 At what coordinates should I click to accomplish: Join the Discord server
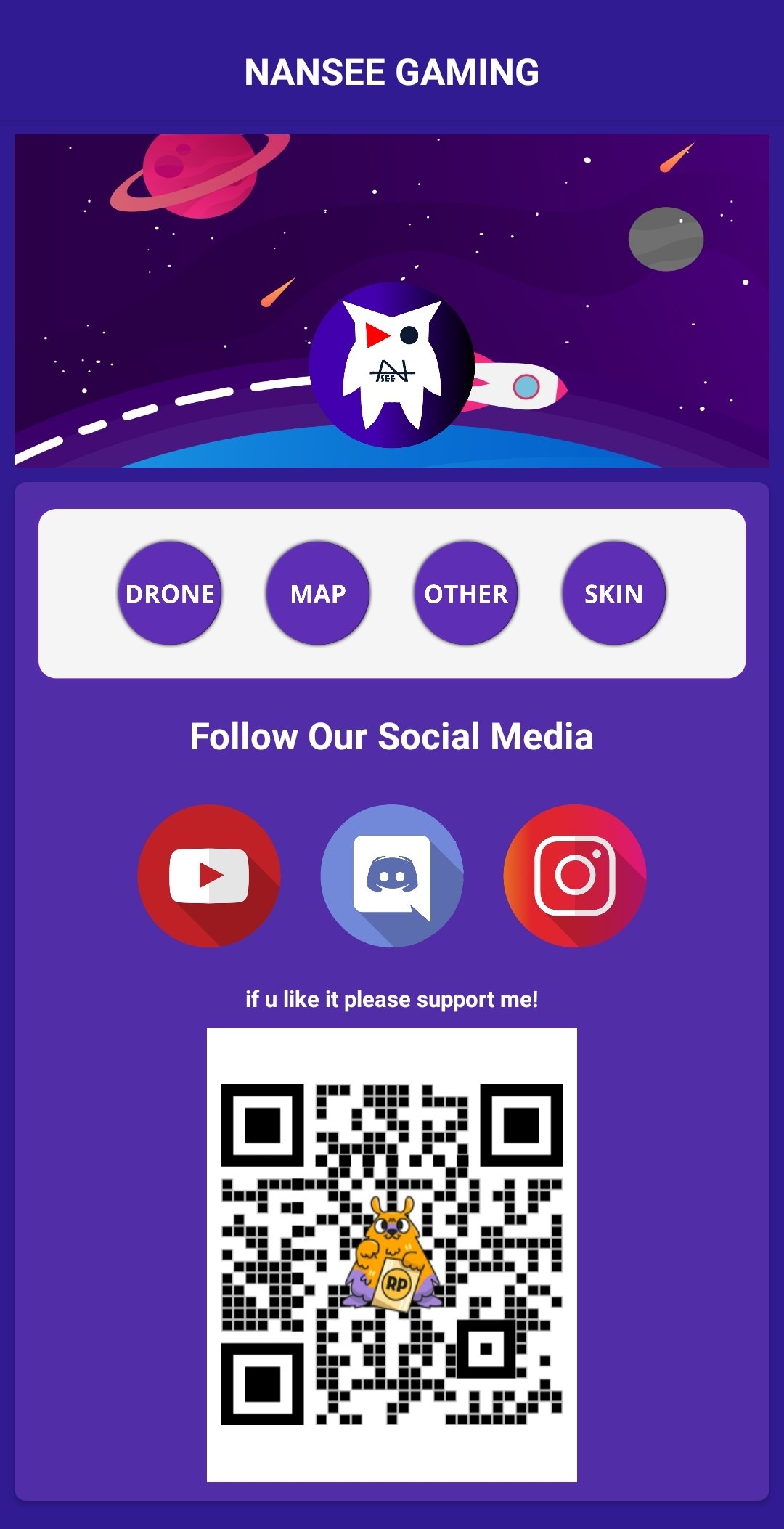392,876
